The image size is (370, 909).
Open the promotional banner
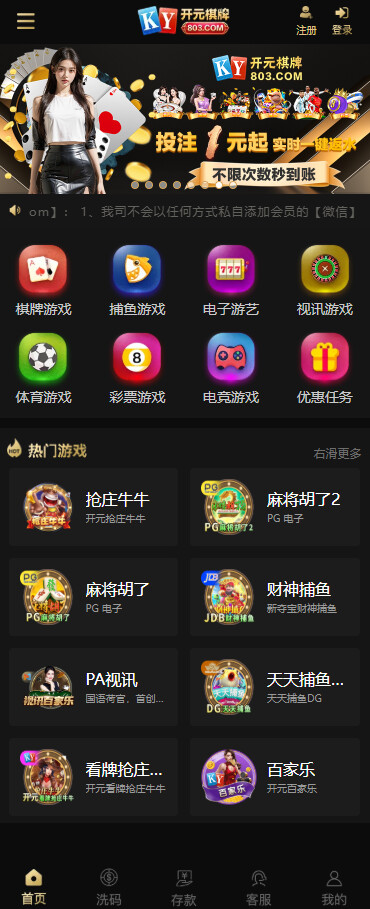(x=185, y=119)
